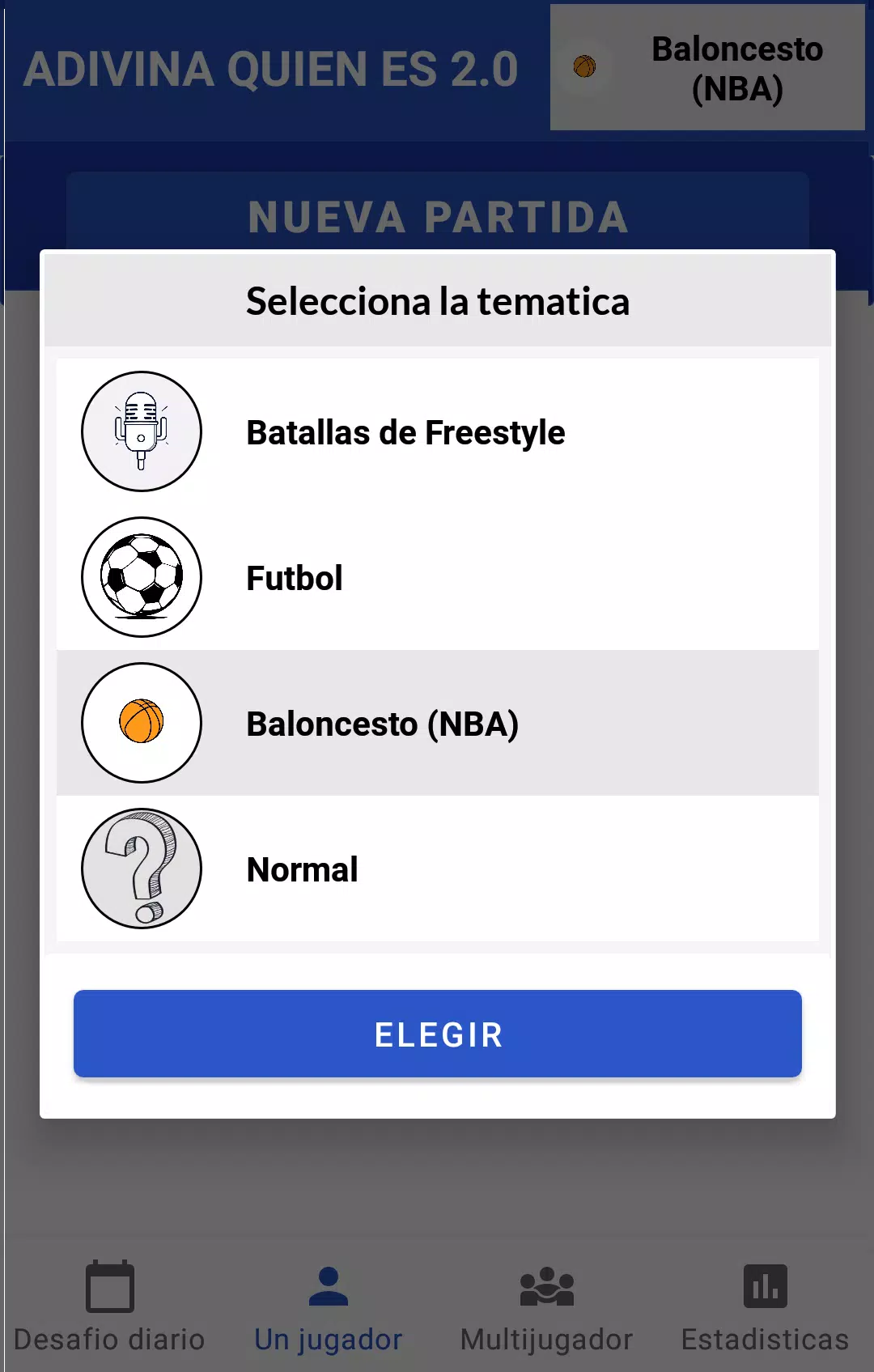Confirm selection with the ELEGIR button

click(437, 1034)
